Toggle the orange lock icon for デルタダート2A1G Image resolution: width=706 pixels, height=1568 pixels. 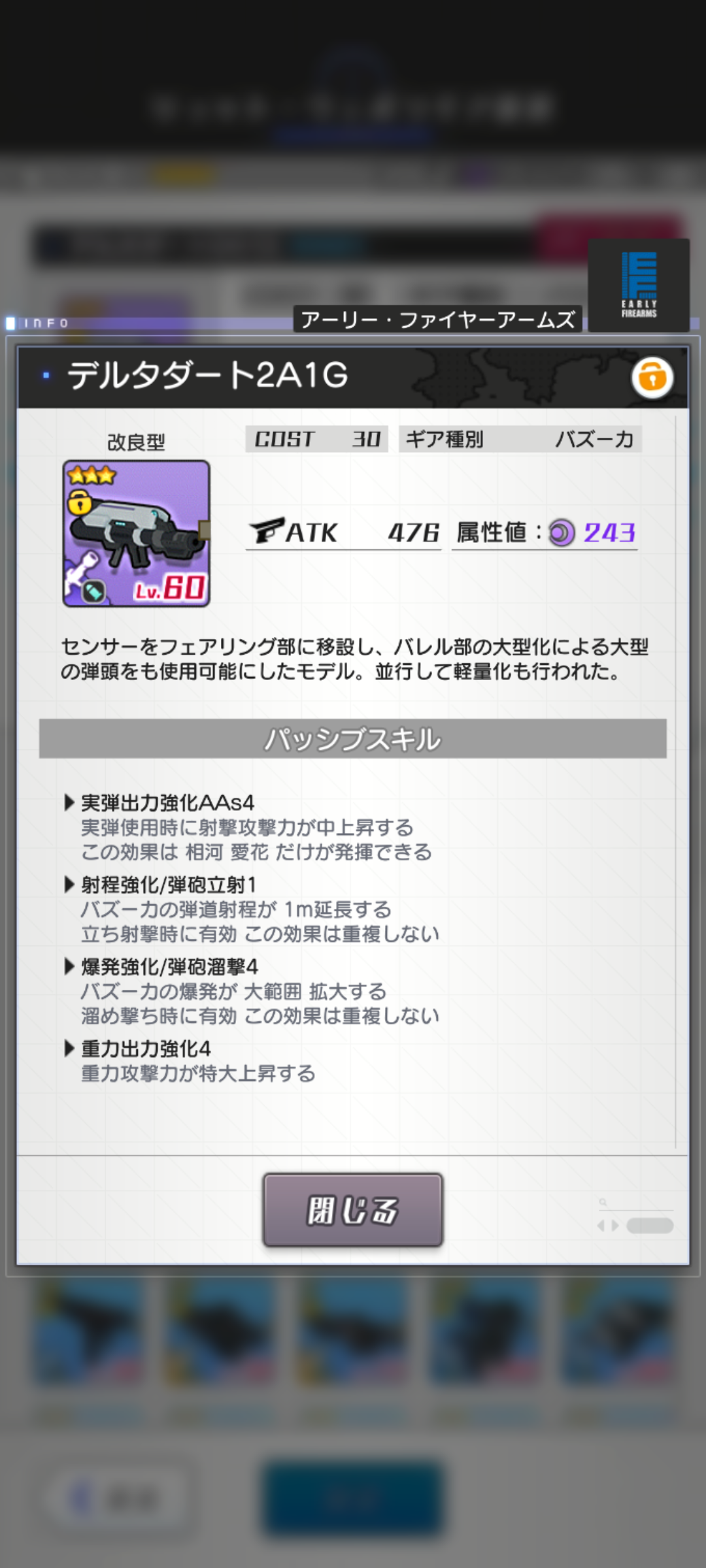[x=652, y=378]
